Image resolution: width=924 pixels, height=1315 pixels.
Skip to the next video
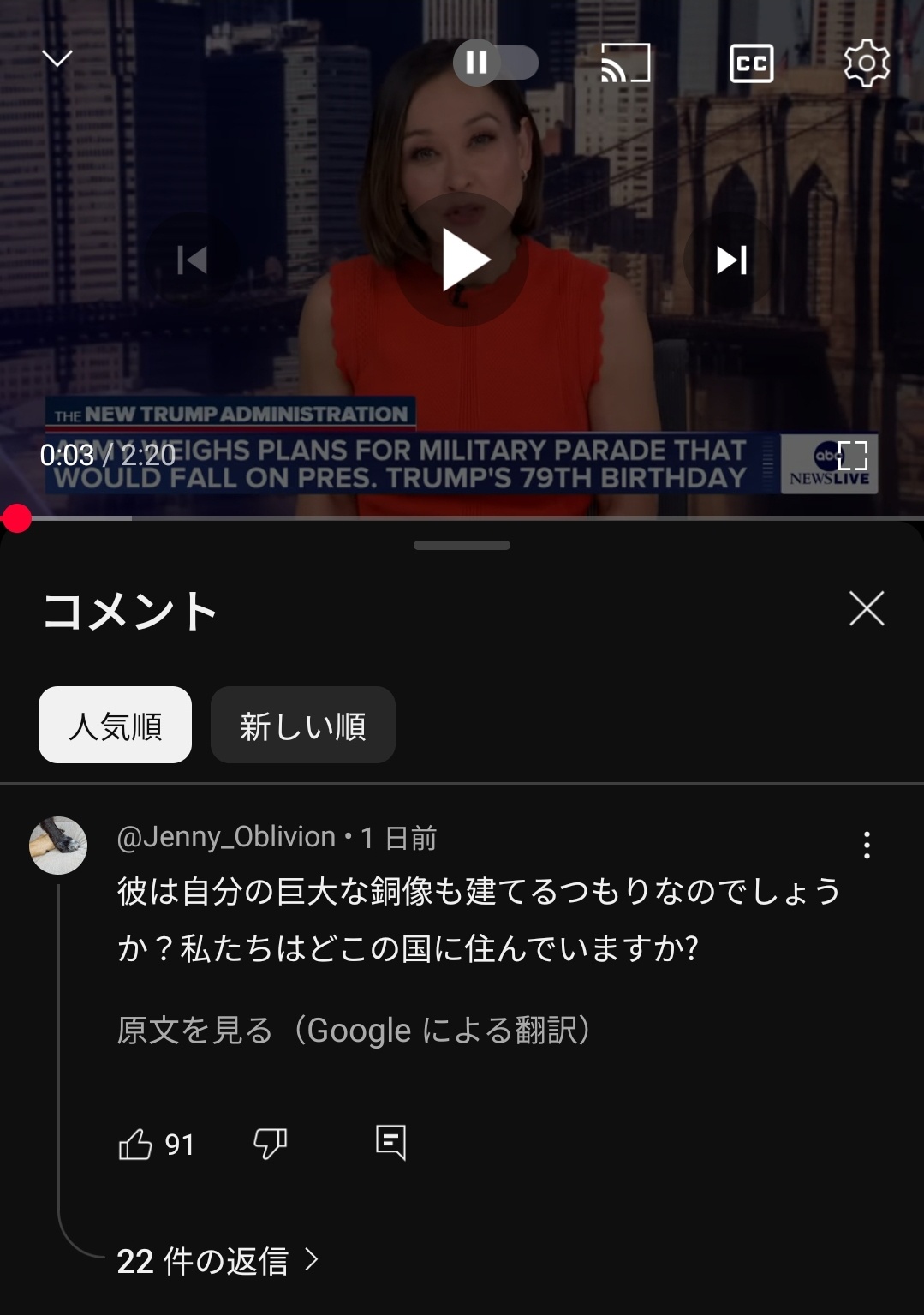click(731, 260)
